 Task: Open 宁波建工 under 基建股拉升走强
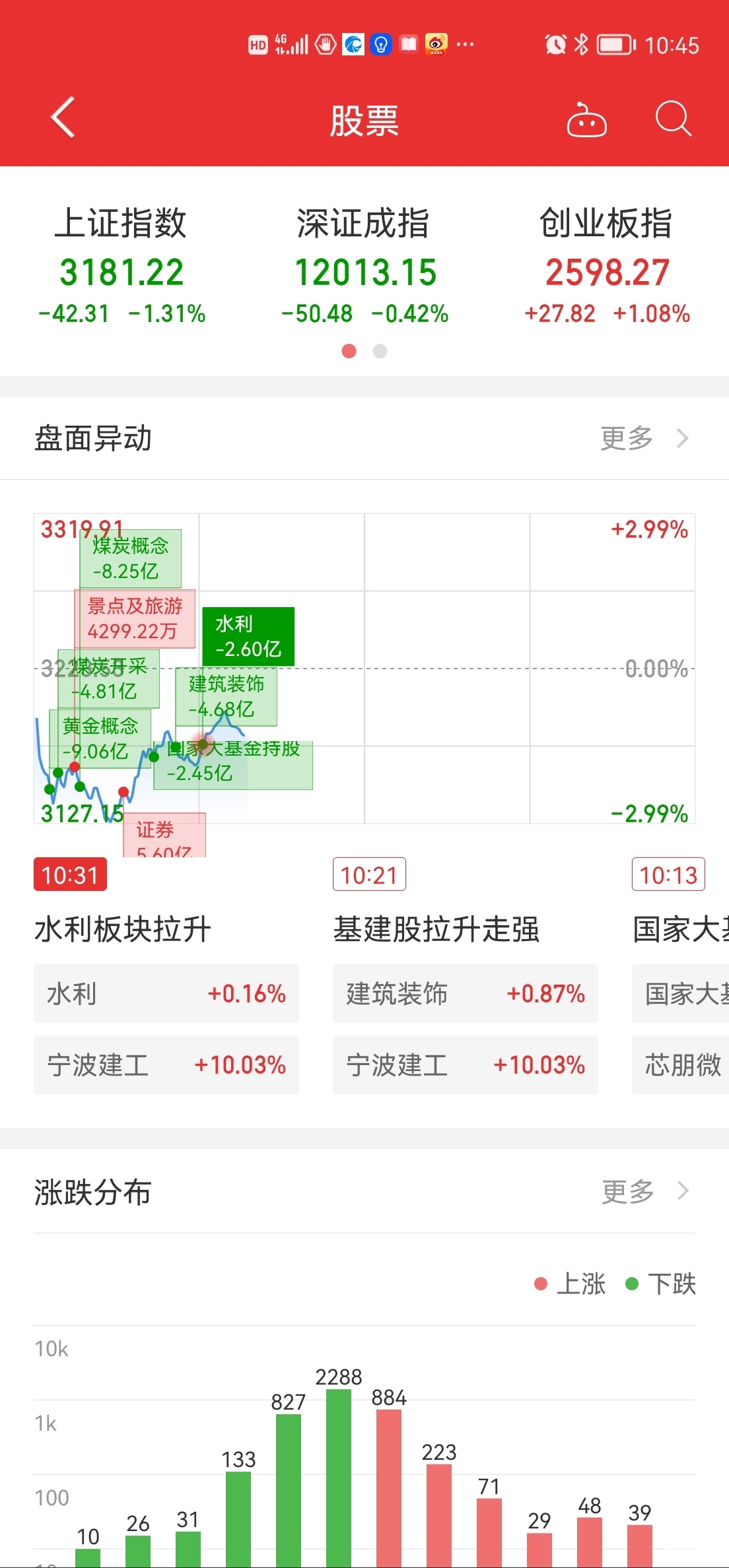click(x=466, y=1064)
